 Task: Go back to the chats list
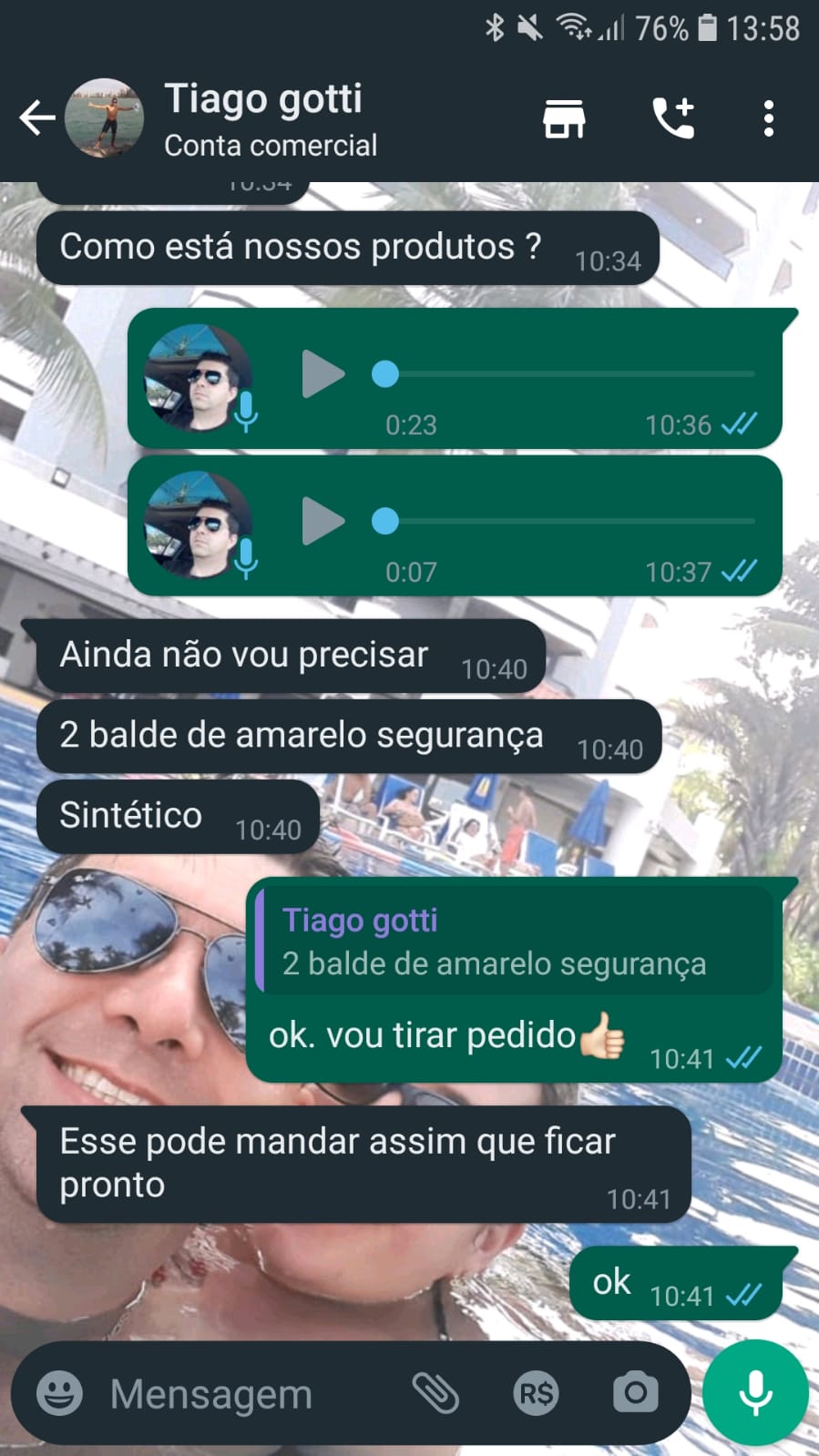click(36, 118)
